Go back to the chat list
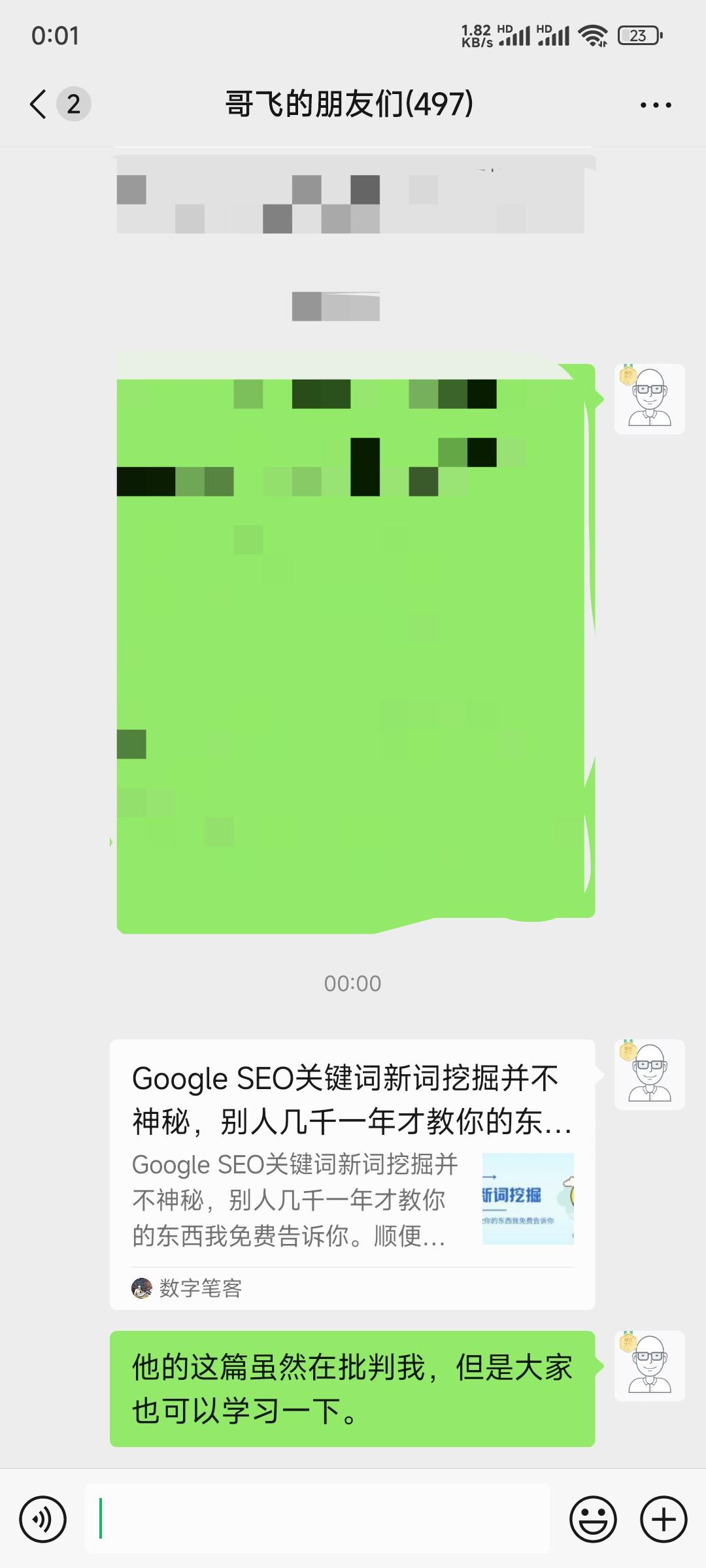This screenshot has height=1568, width=706. (39, 105)
